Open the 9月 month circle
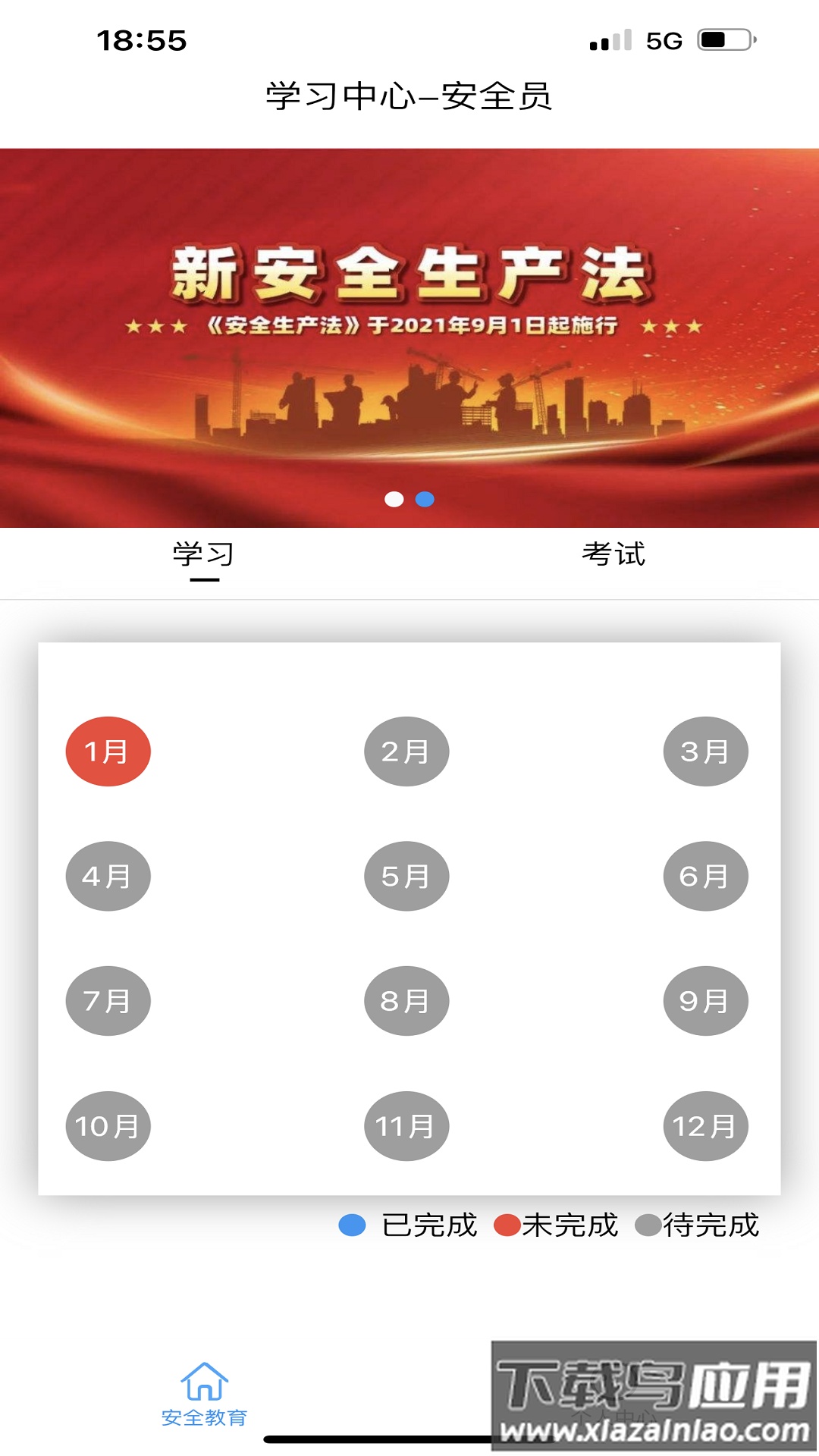 [x=705, y=1000]
